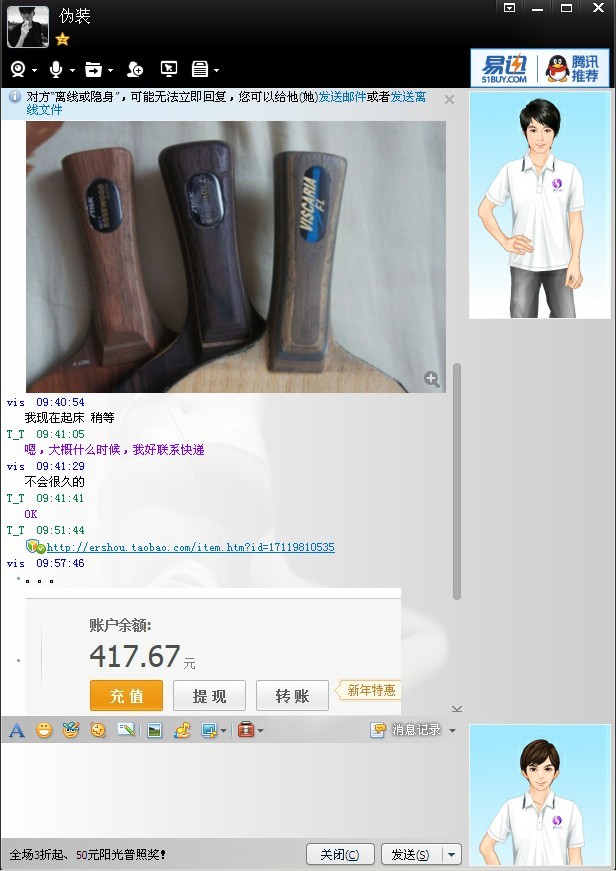616x871 pixels.
Task: Enlarge the paddle photo with magnifier icon
Action: (x=432, y=379)
